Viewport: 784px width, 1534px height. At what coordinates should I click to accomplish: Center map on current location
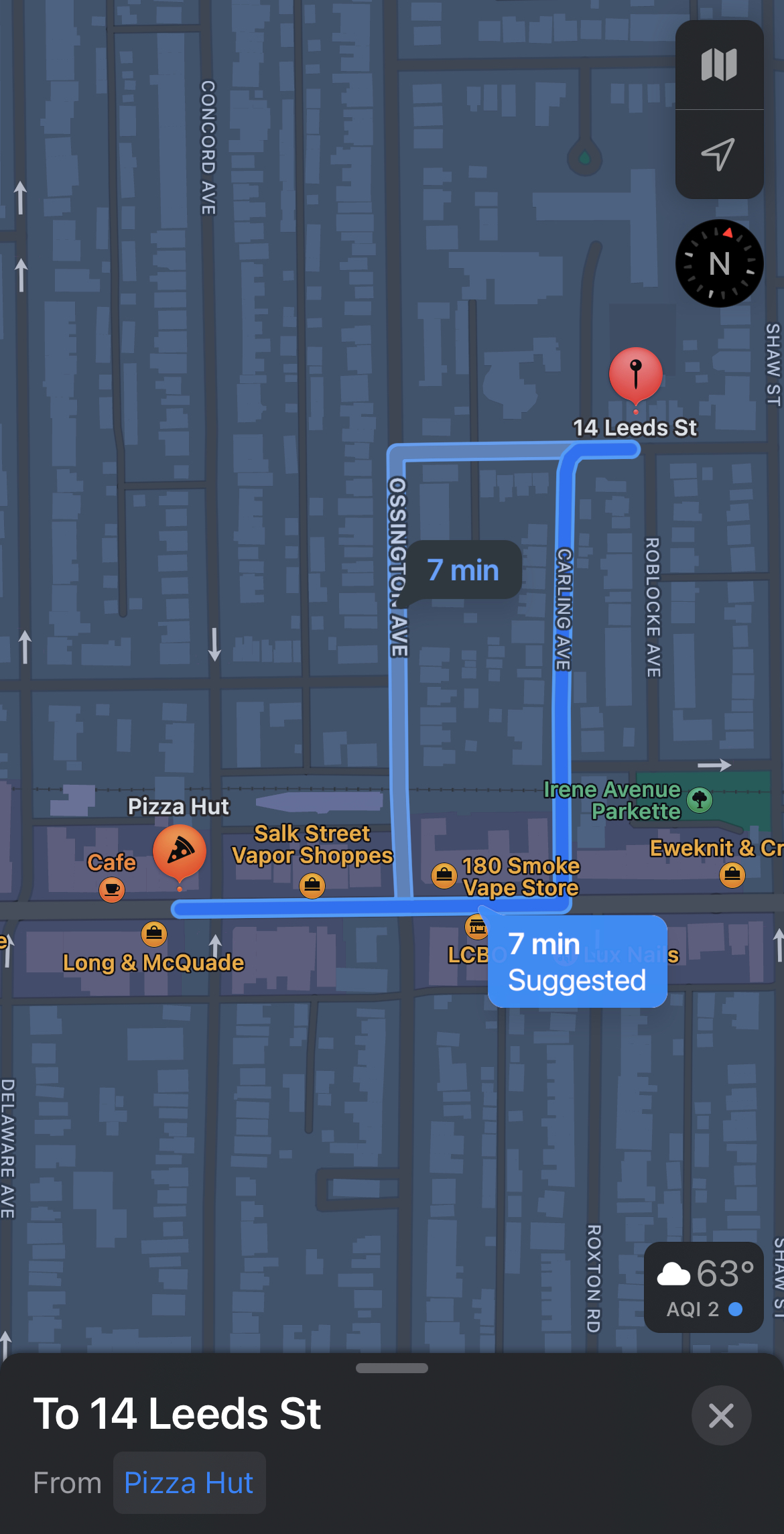tap(719, 154)
